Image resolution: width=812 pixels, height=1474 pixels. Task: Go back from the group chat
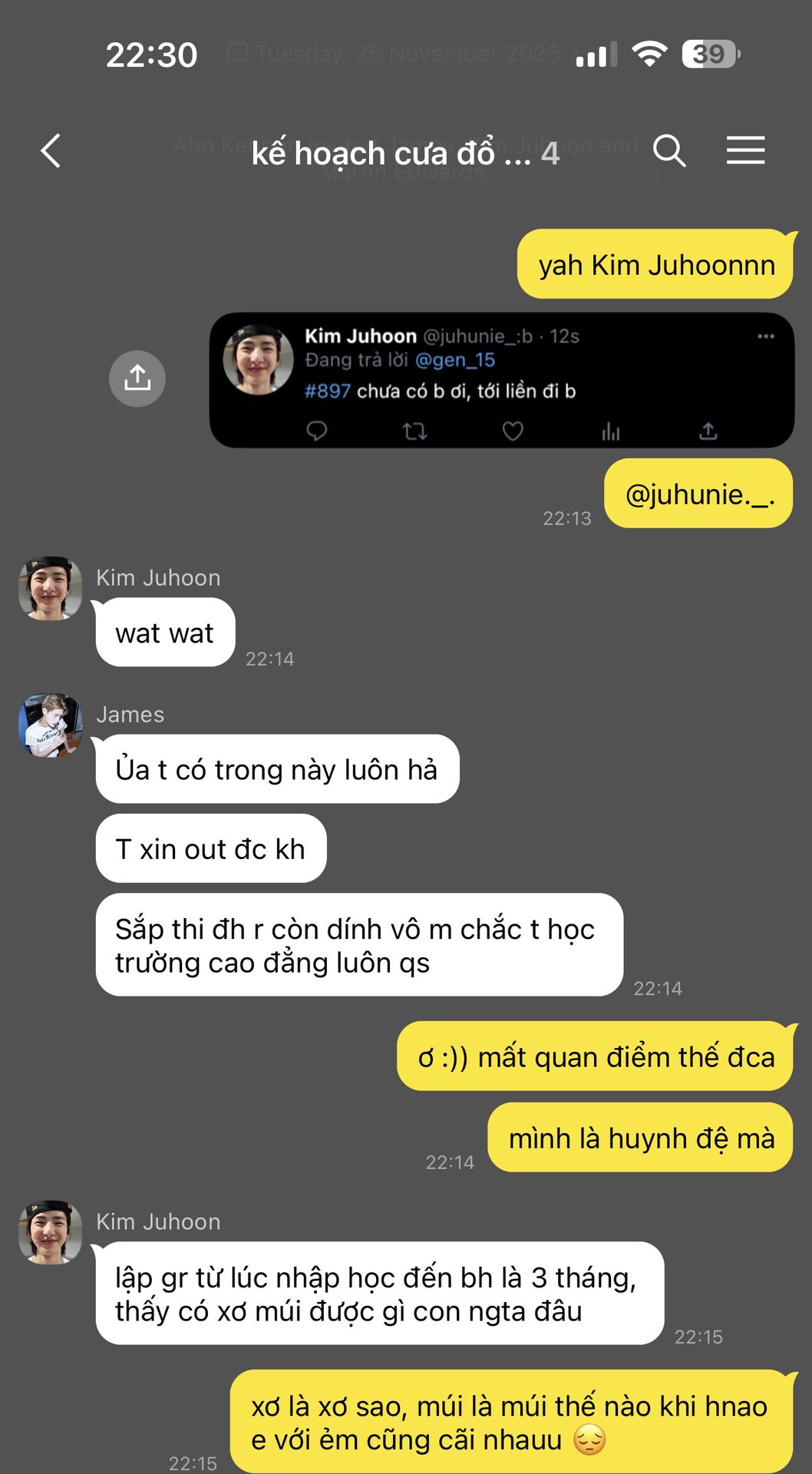(51, 150)
